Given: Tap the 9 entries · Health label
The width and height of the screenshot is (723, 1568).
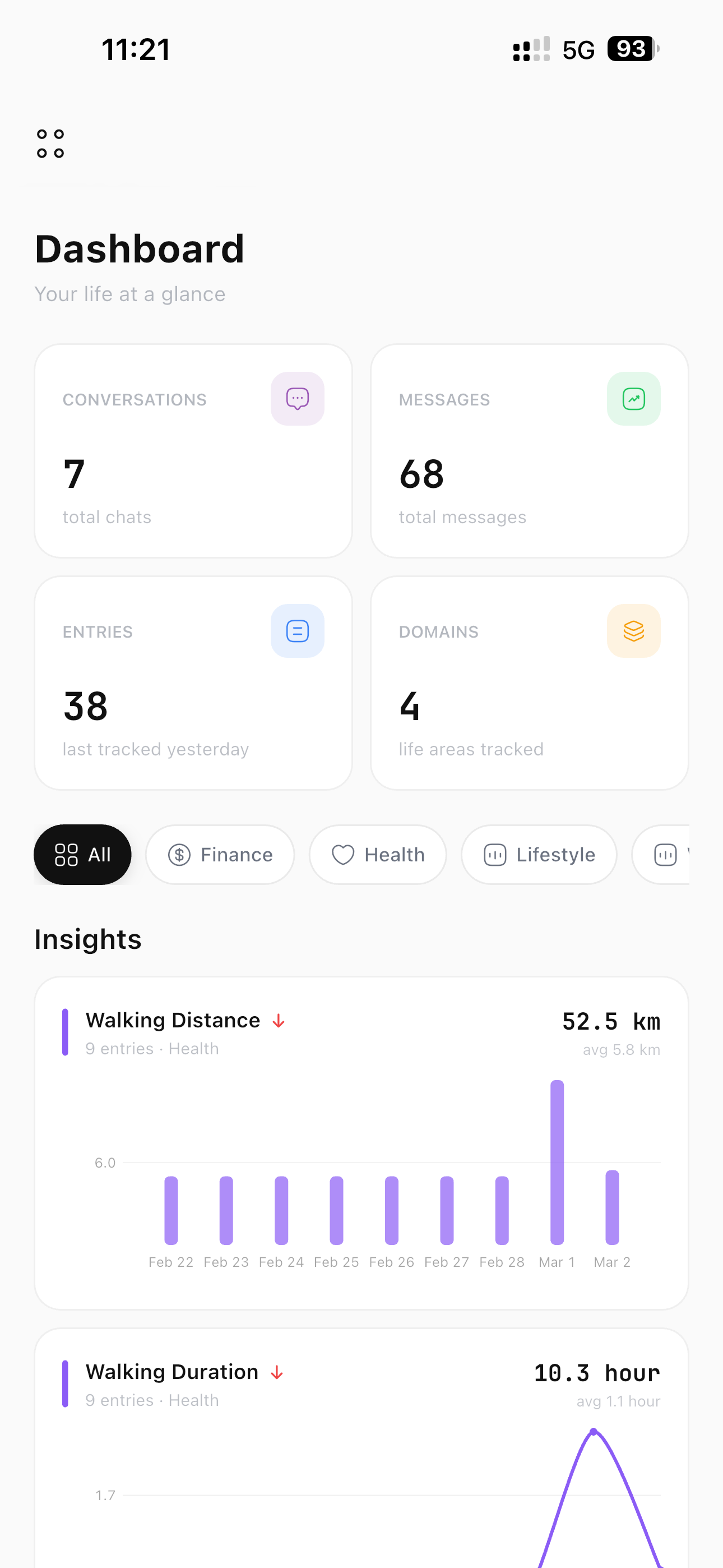Looking at the screenshot, I should pos(152,1049).
